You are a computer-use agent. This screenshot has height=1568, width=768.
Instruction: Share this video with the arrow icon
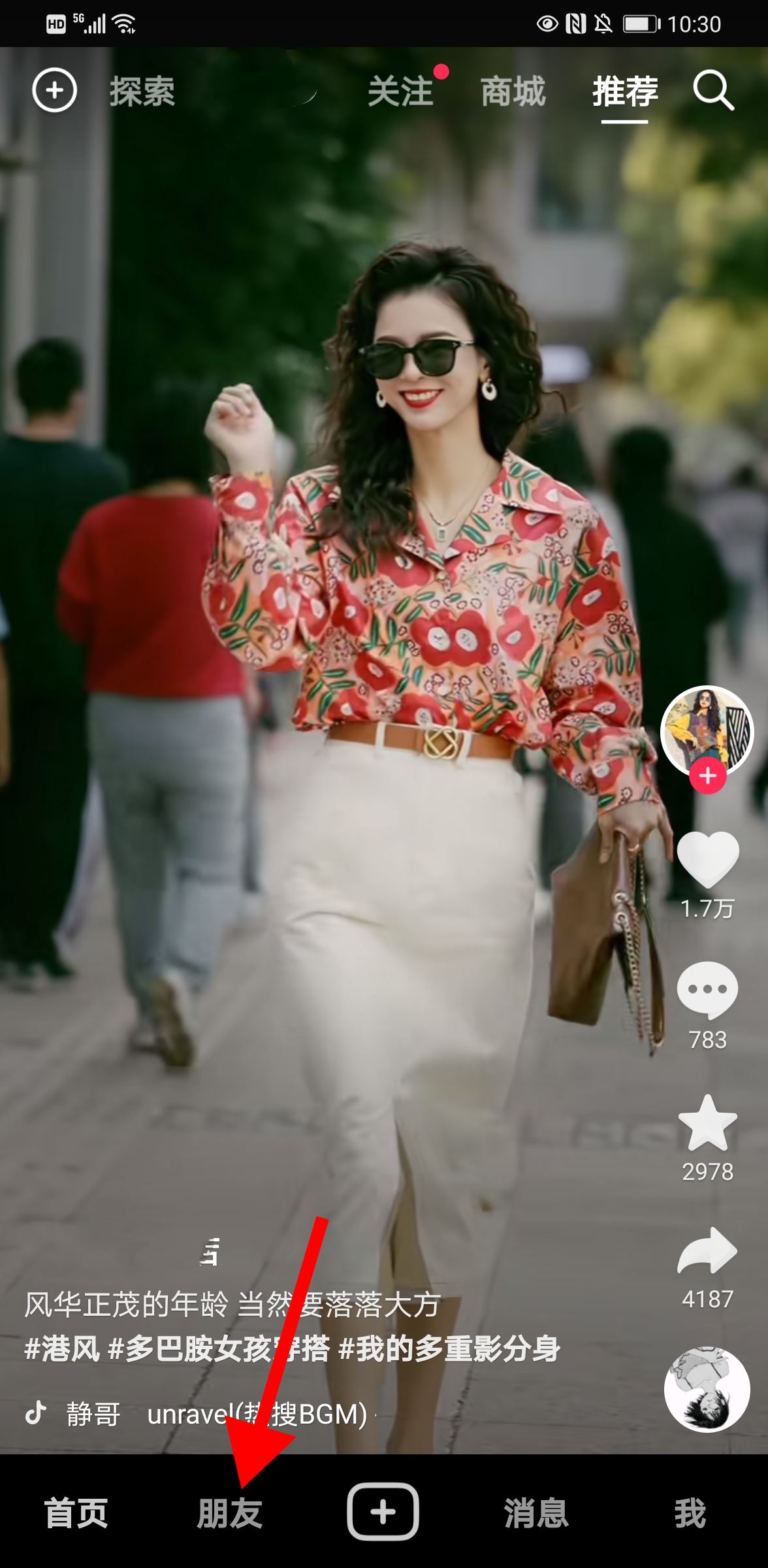click(x=708, y=1250)
